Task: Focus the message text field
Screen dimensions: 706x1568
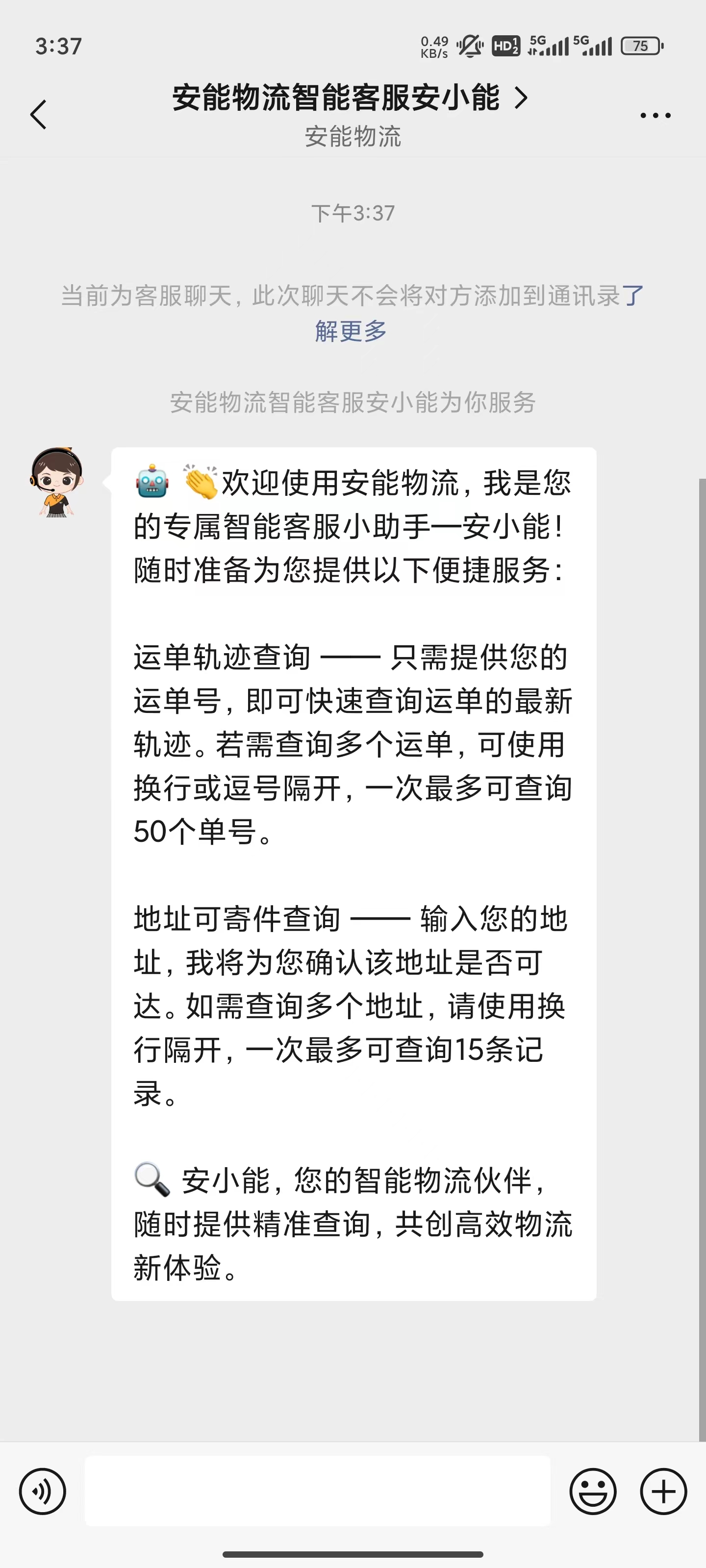Action: tap(317, 1491)
